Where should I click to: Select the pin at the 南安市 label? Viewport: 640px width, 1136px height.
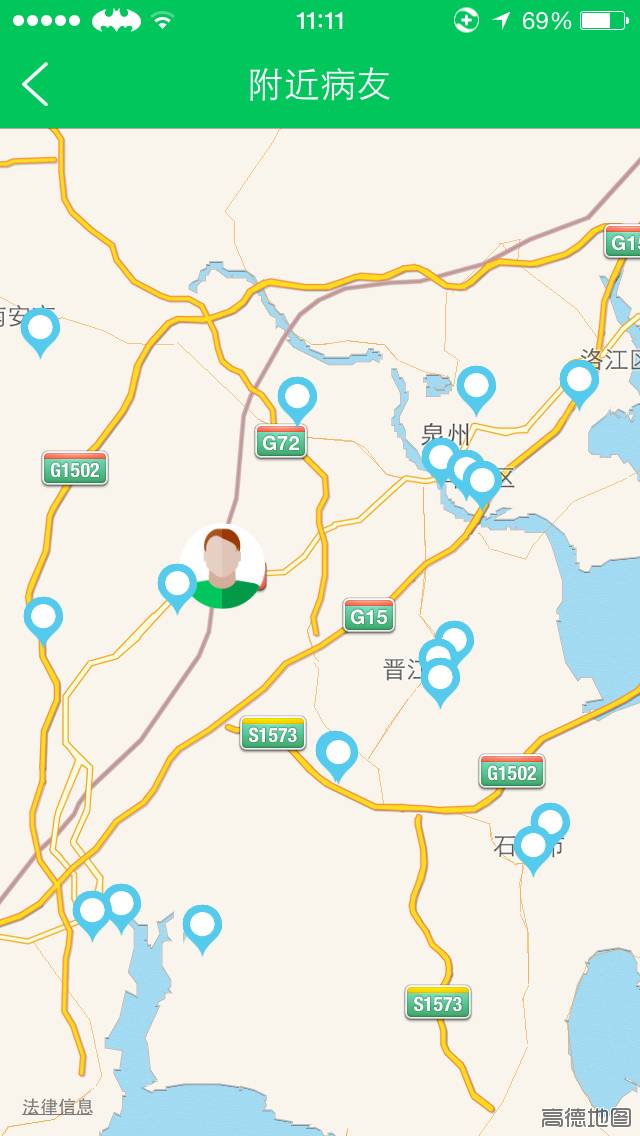[41, 328]
